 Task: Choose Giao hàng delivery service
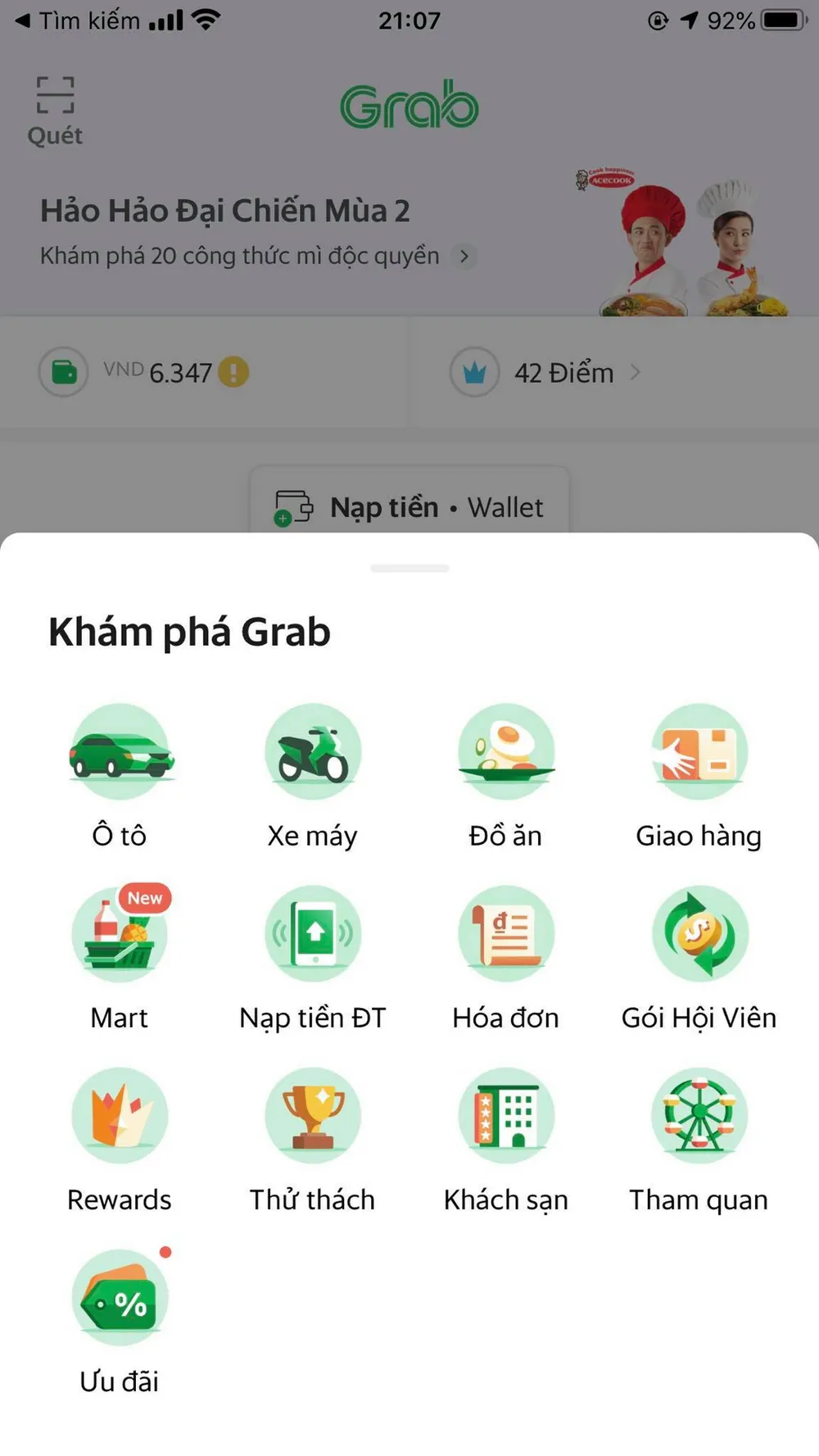tap(699, 774)
